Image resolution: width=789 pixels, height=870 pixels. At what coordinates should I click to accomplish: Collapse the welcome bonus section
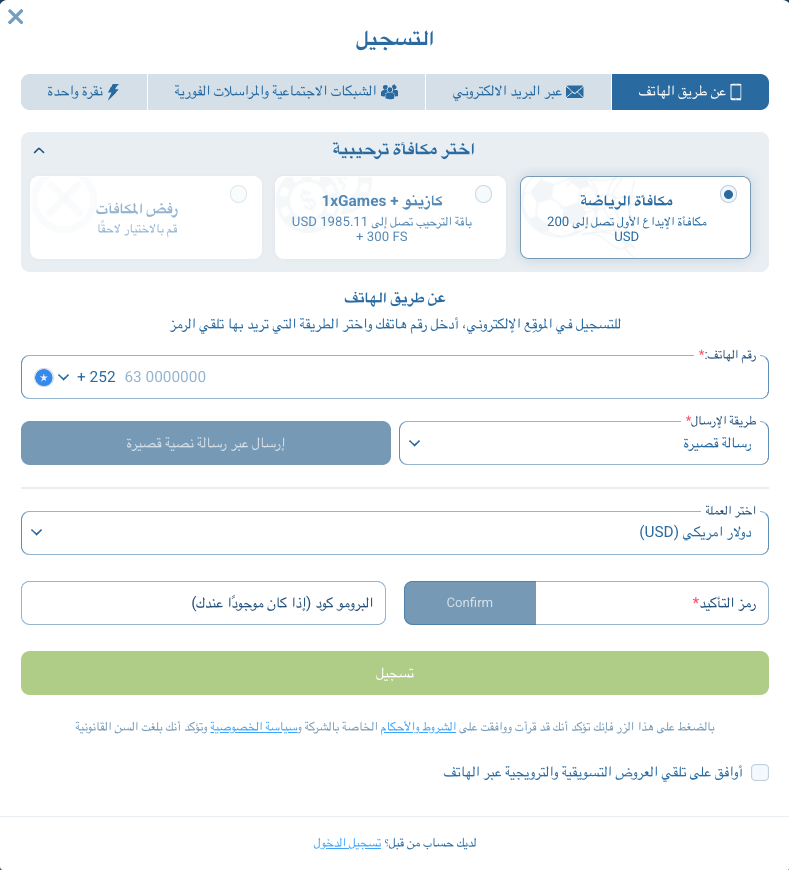(x=39, y=150)
